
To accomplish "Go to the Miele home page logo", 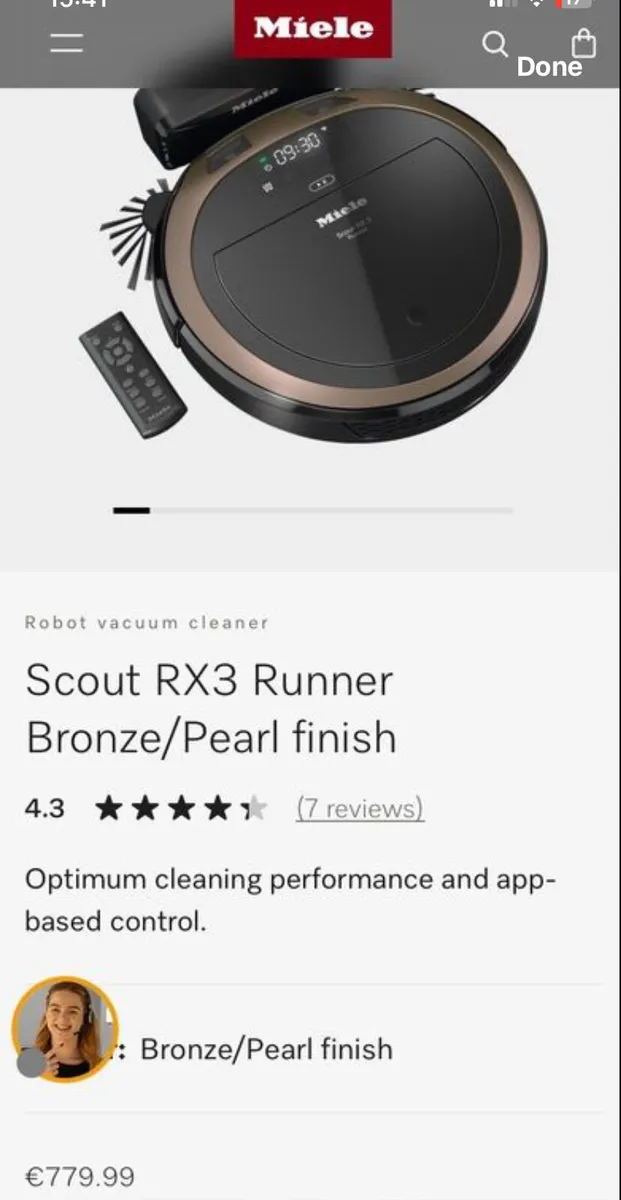I will coord(313,29).
